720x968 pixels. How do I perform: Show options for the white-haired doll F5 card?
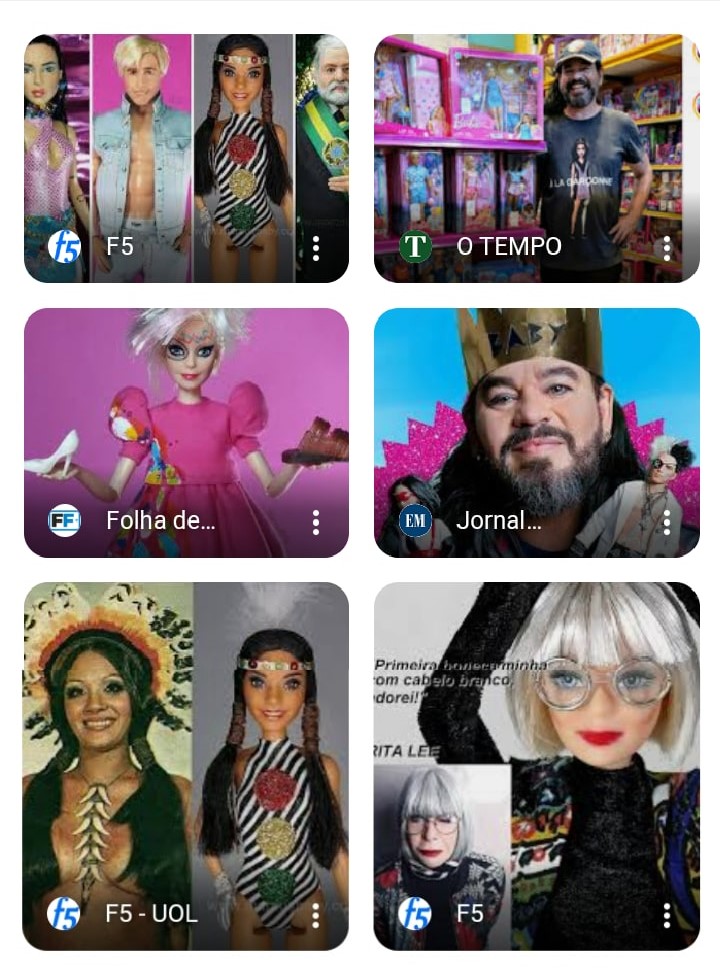coord(667,914)
